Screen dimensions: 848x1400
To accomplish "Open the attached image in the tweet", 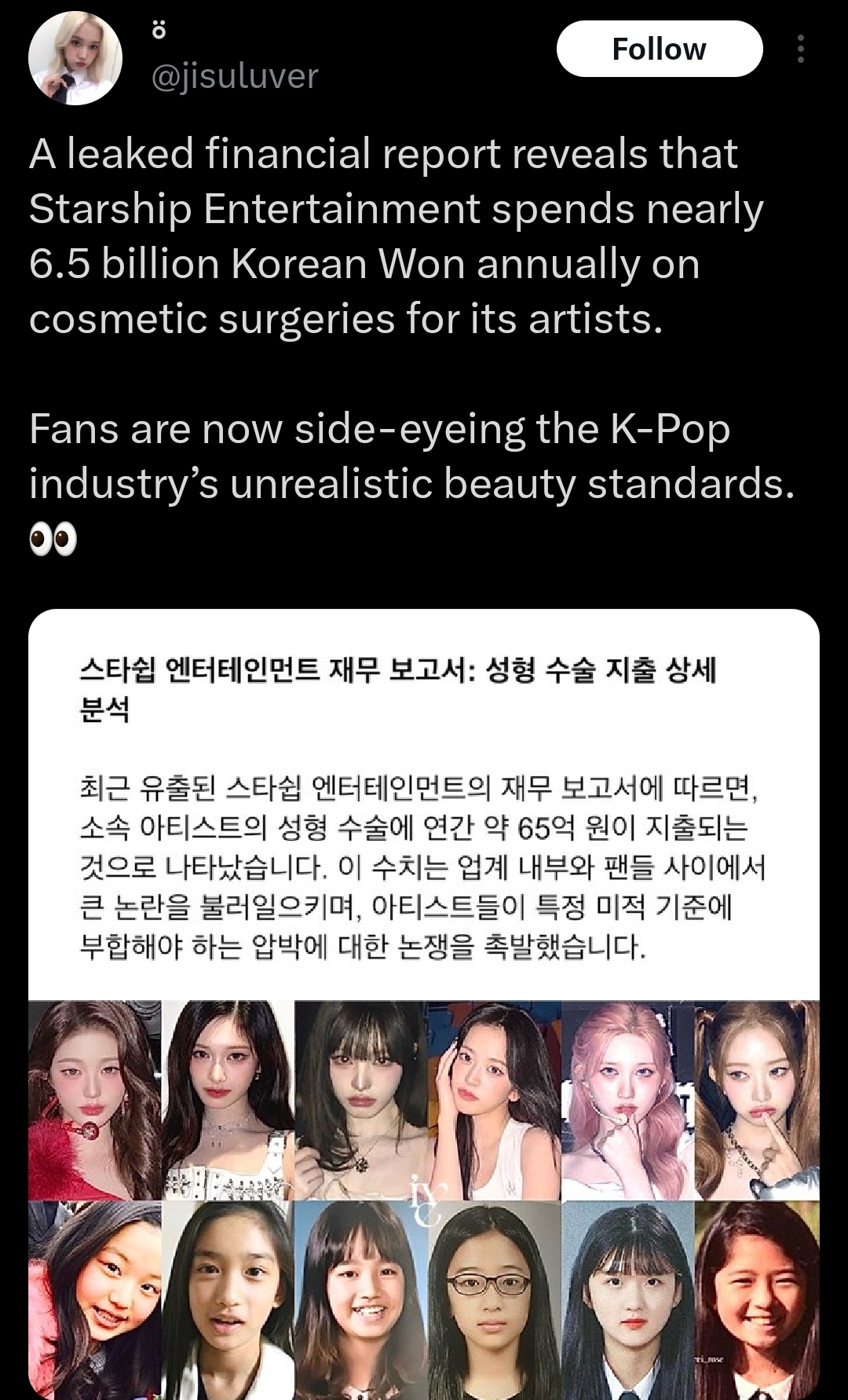I will (424, 1004).
